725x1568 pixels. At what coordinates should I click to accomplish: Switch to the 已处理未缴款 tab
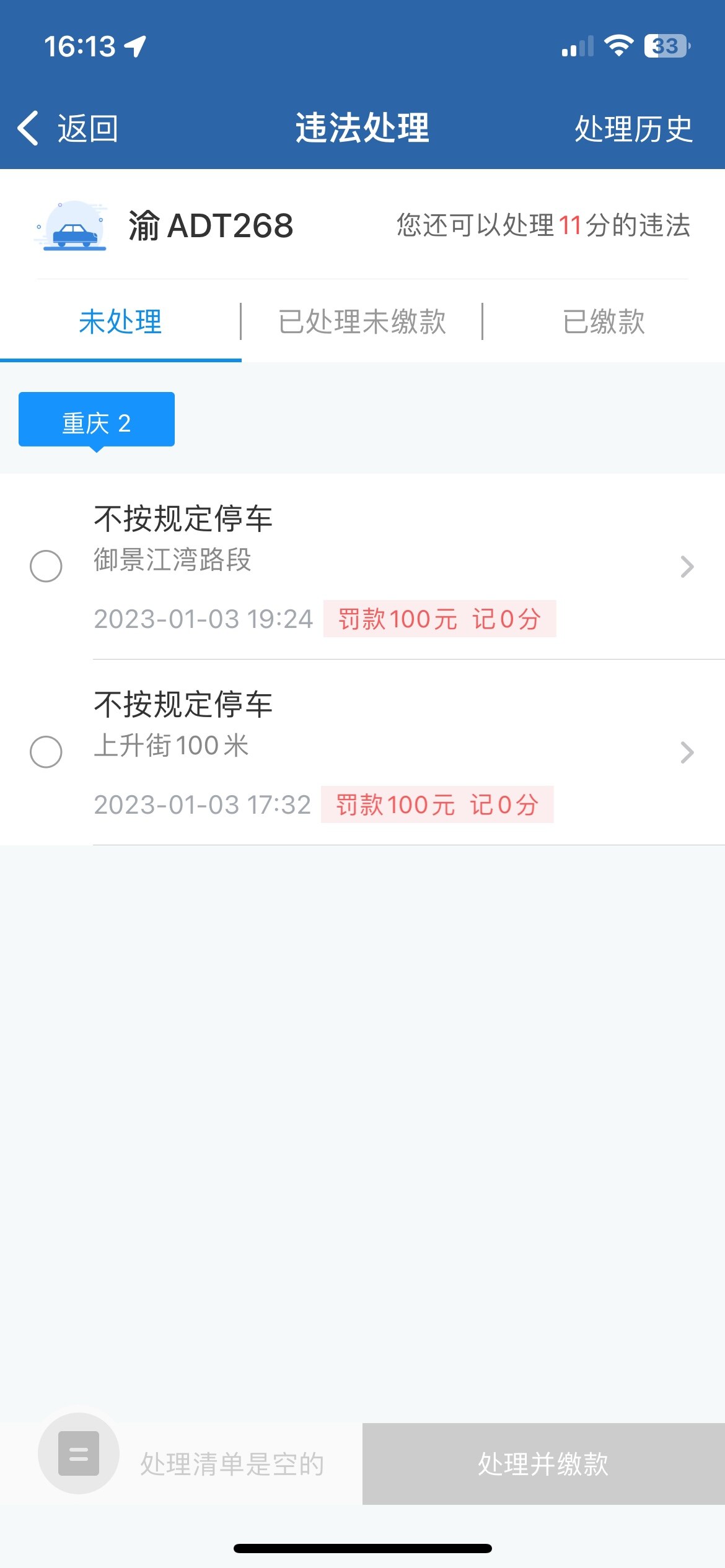pyautogui.click(x=362, y=322)
